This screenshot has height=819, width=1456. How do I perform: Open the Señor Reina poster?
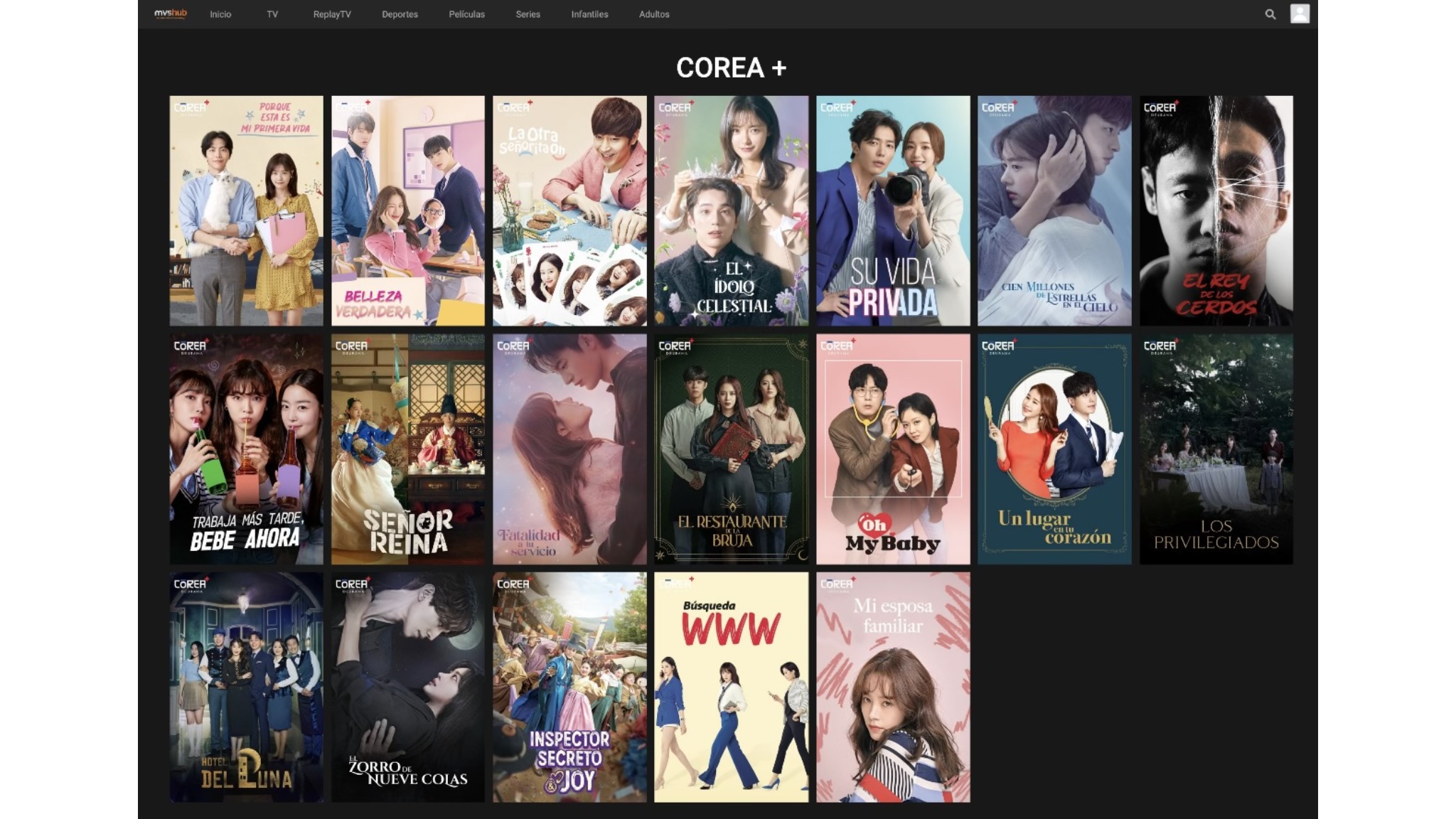coord(407,449)
